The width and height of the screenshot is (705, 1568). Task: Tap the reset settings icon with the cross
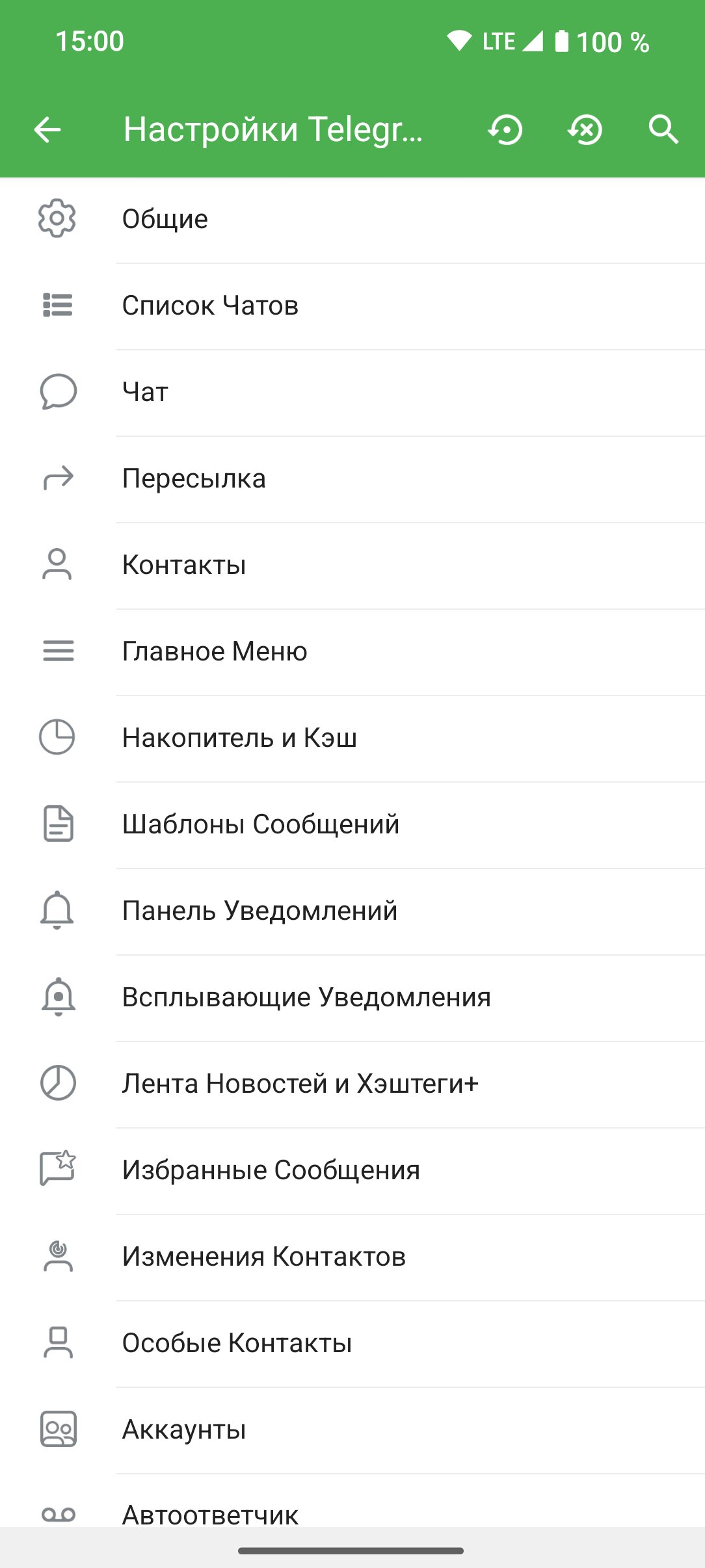pyautogui.click(x=585, y=129)
